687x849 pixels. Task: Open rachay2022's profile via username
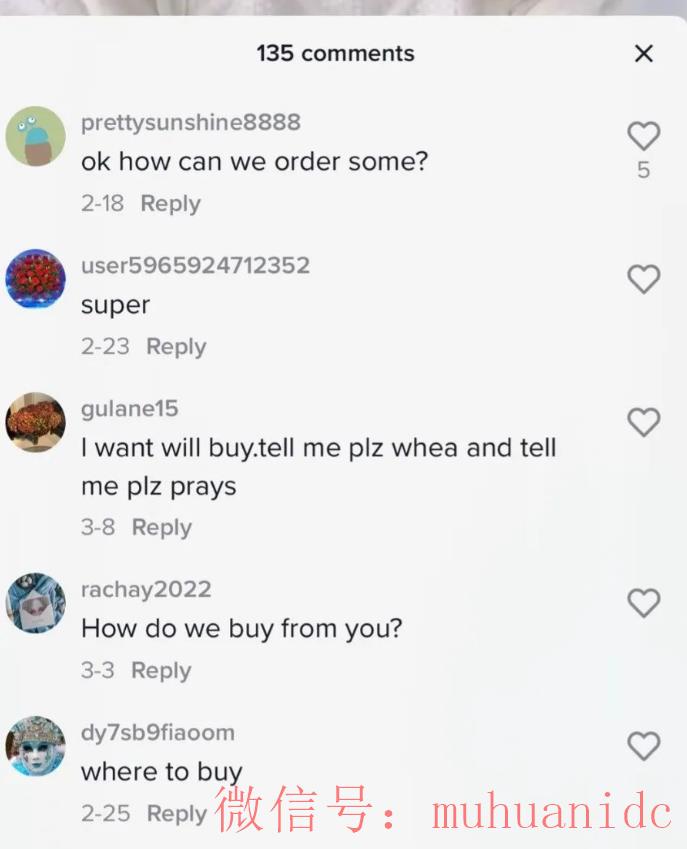pos(146,589)
